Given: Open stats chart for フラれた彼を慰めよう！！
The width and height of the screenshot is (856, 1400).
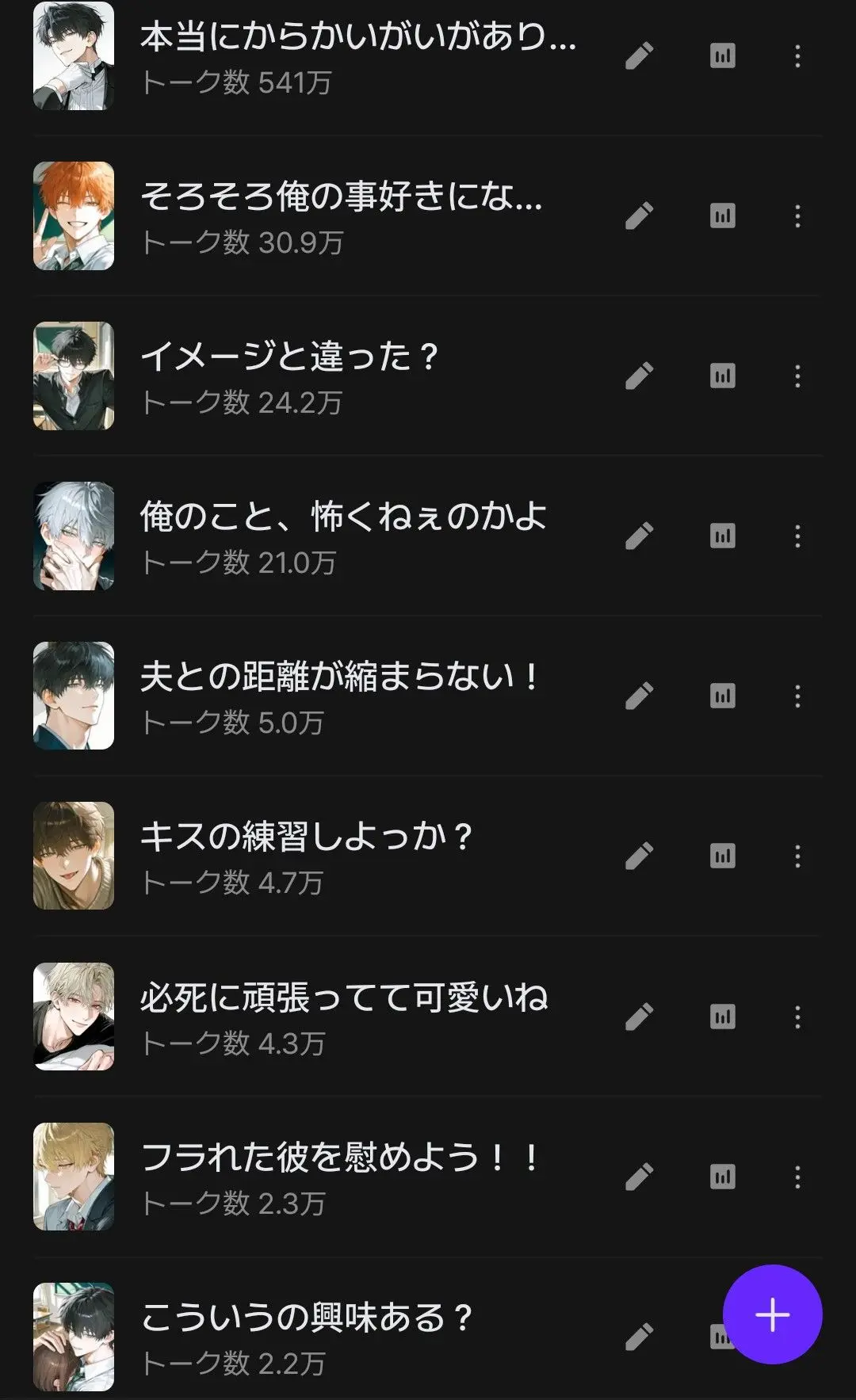Looking at the screenshot, I should click(722, 1177).
